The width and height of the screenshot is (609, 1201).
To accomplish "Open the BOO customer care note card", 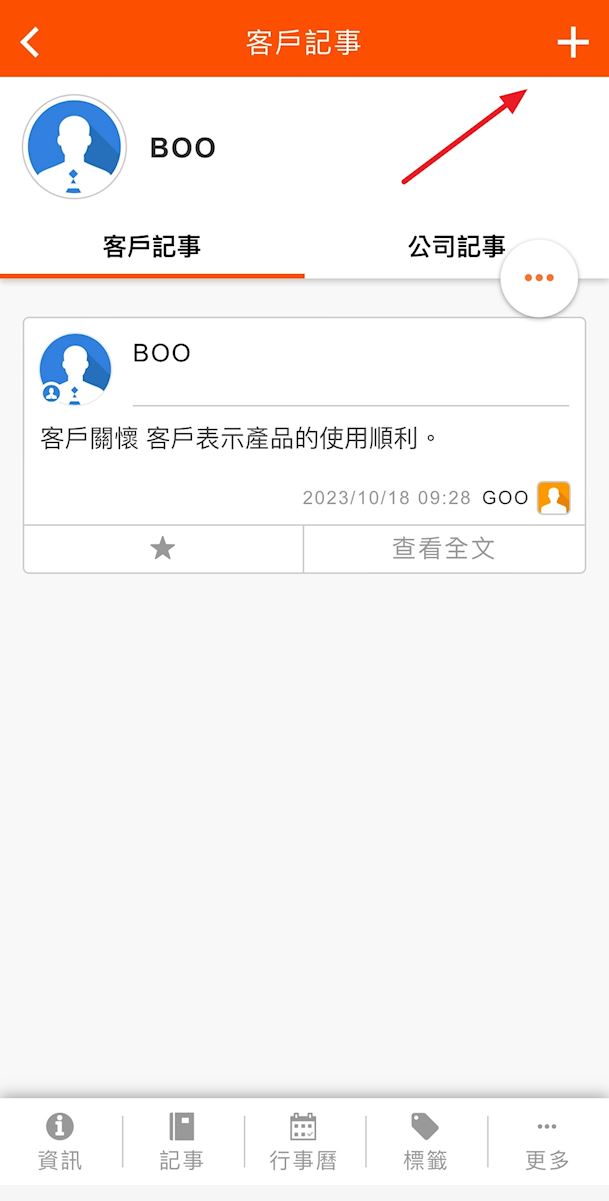I will (303, 440).
